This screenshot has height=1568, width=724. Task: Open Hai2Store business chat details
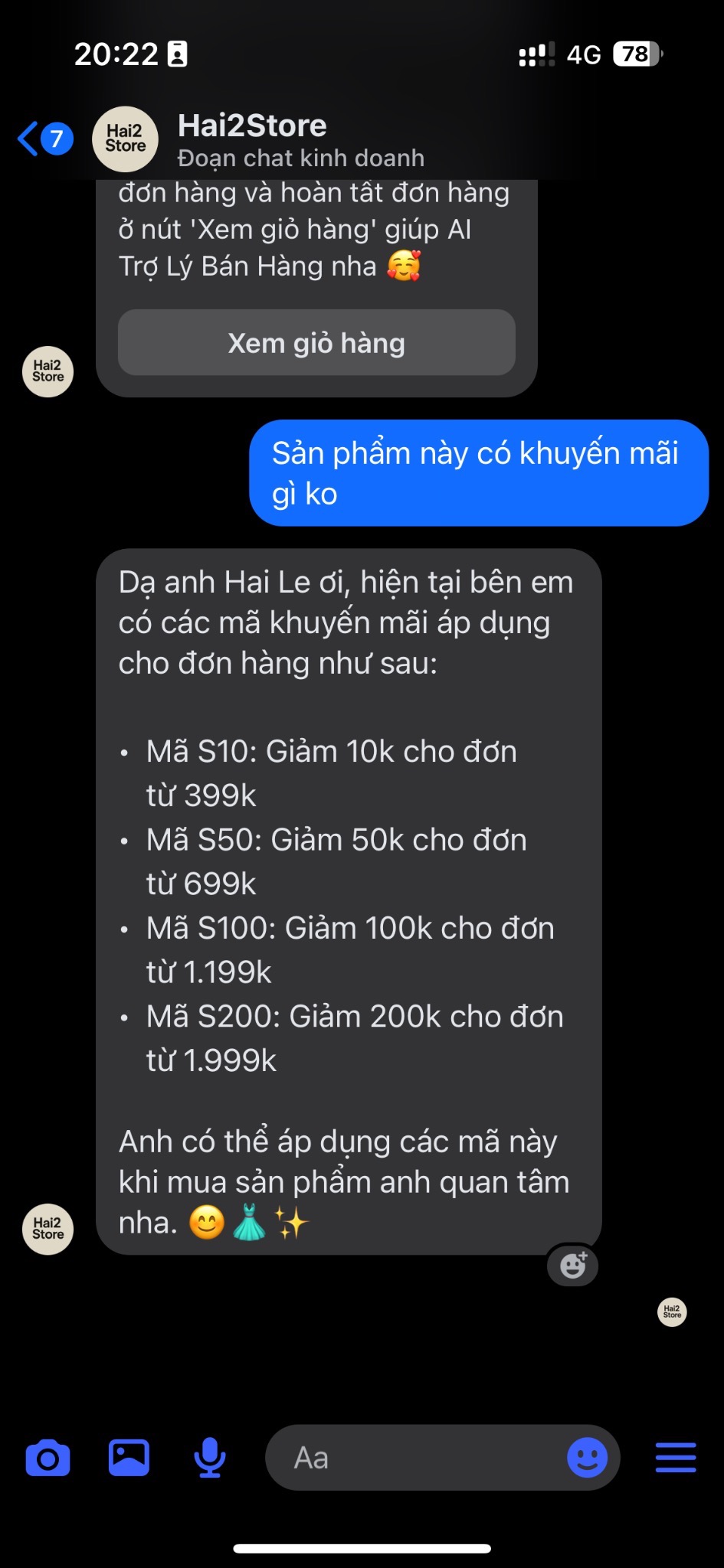coord(253,138)
